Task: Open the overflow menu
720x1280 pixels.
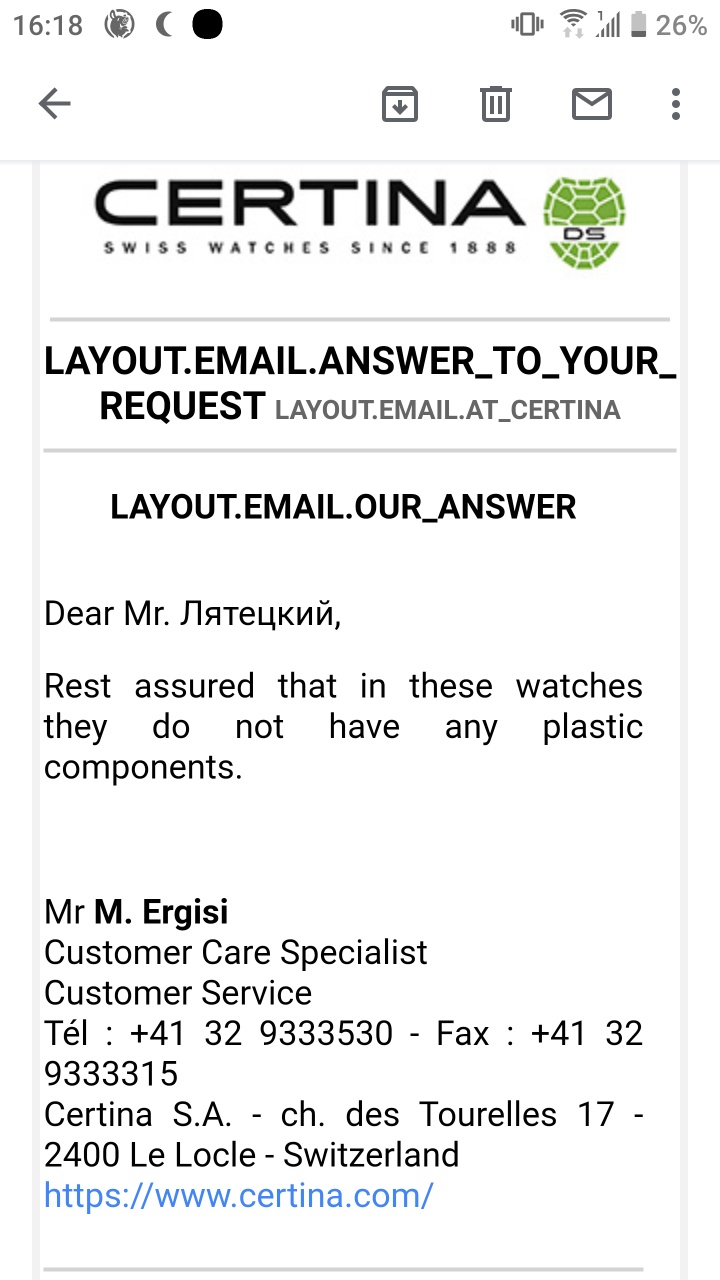Action: 677,103
